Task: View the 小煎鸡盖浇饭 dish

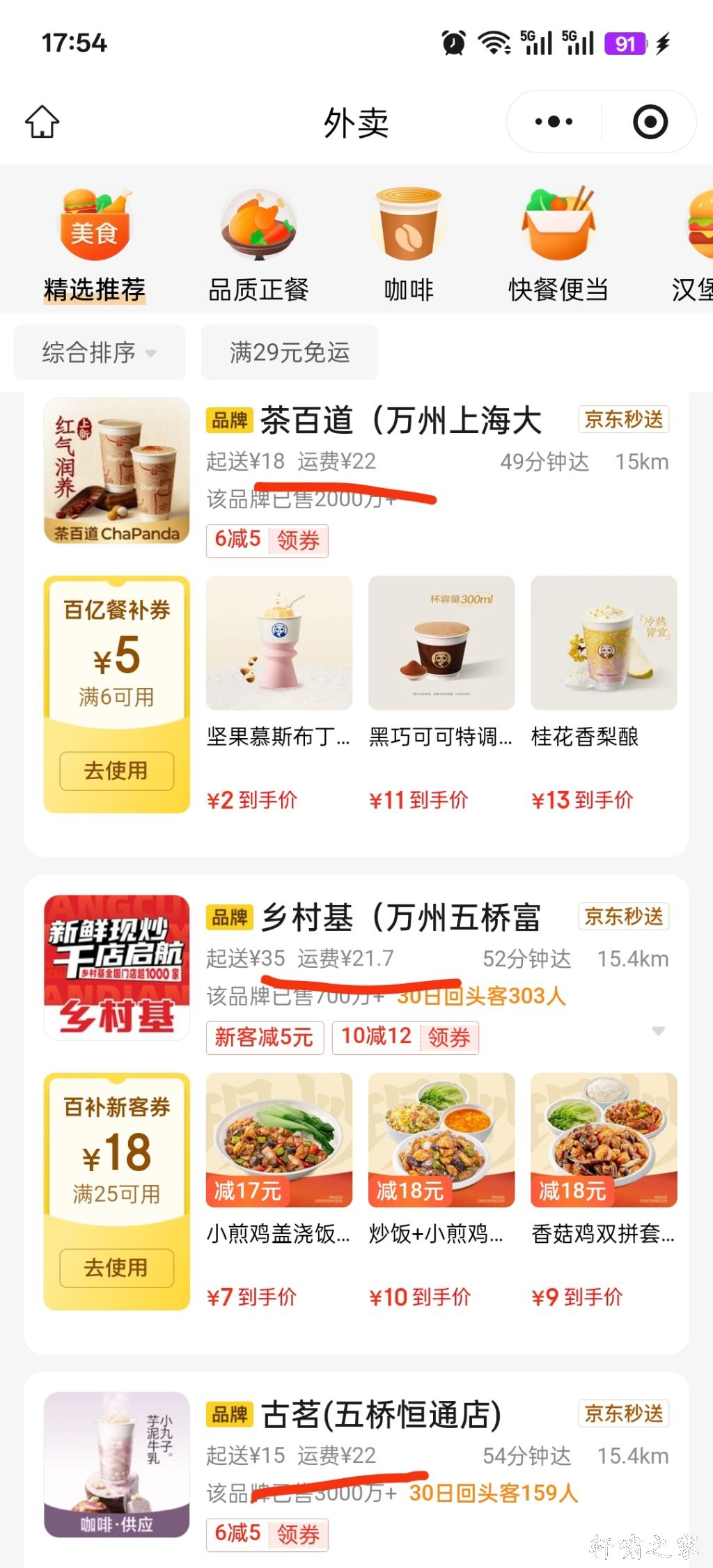Action: pos(279,1140)
